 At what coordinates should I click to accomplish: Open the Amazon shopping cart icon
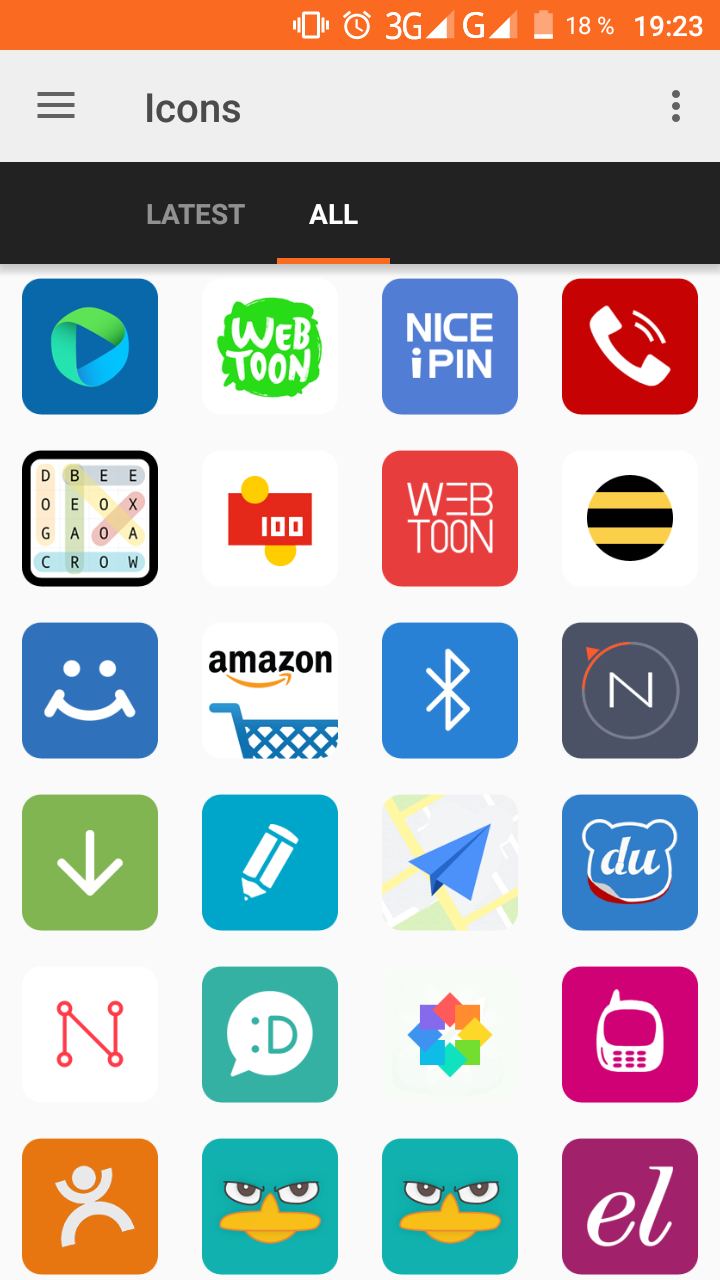270,690
